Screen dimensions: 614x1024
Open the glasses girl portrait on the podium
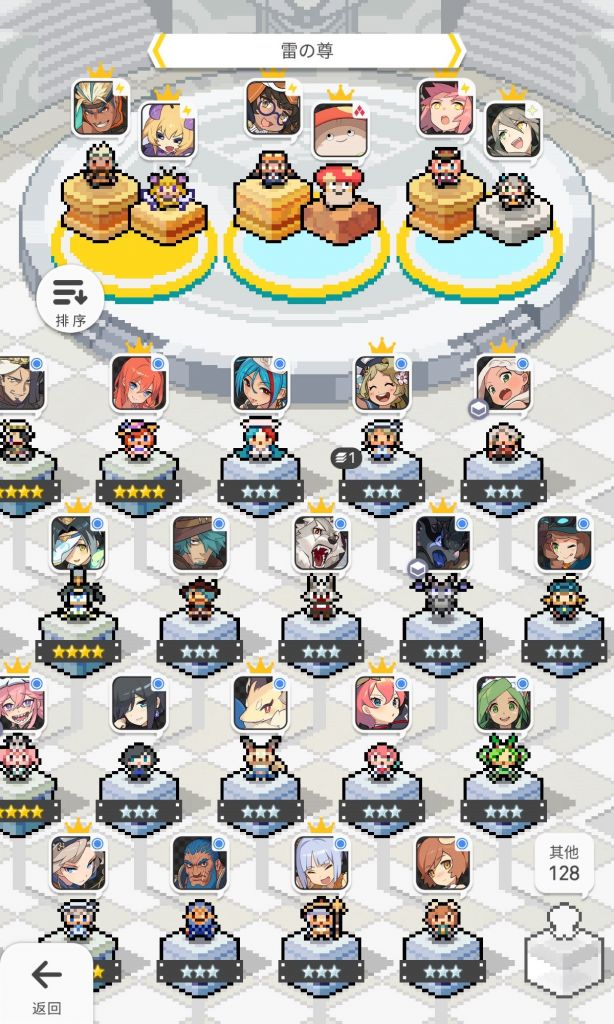(x=273, y=108)
